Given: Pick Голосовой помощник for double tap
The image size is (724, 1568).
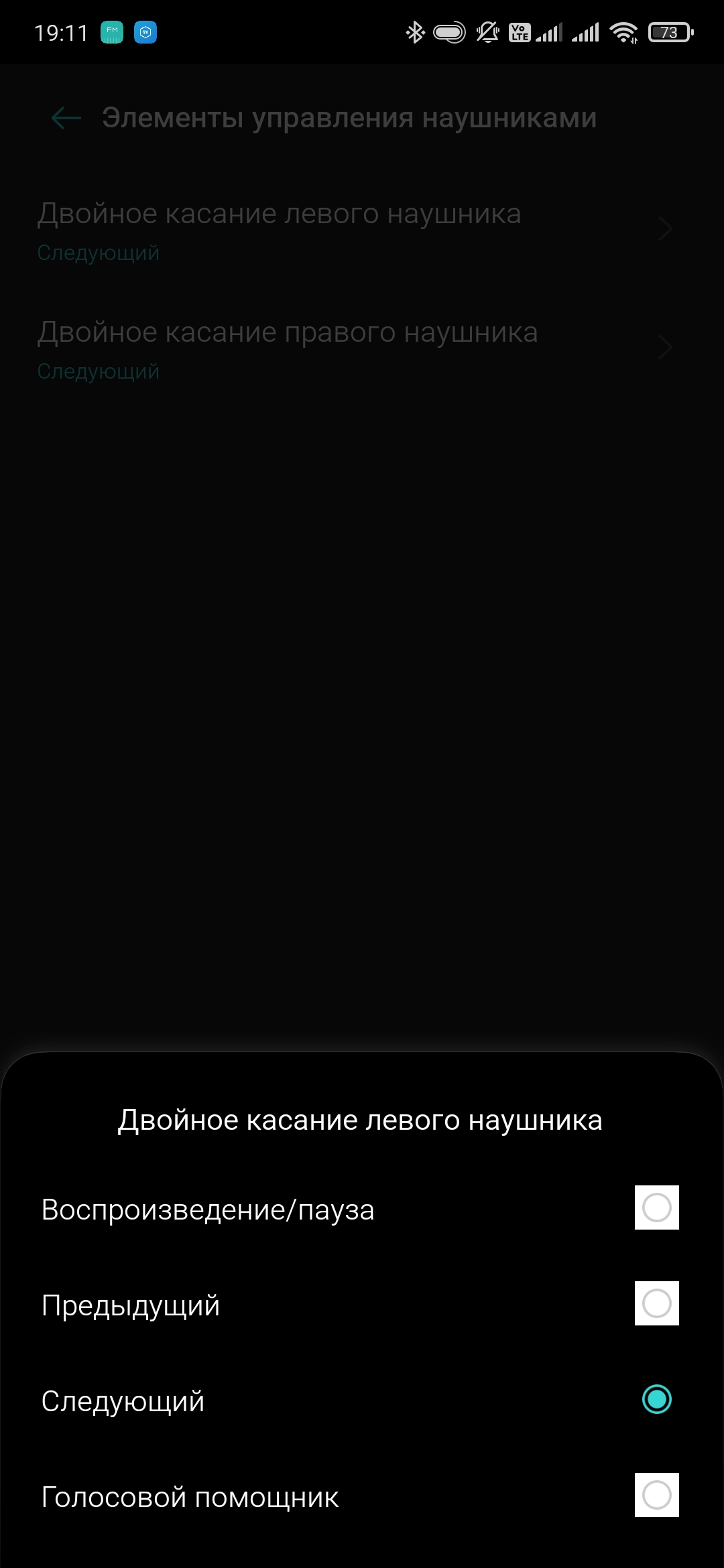Looking at the screenshot, I should (656, 1495).
